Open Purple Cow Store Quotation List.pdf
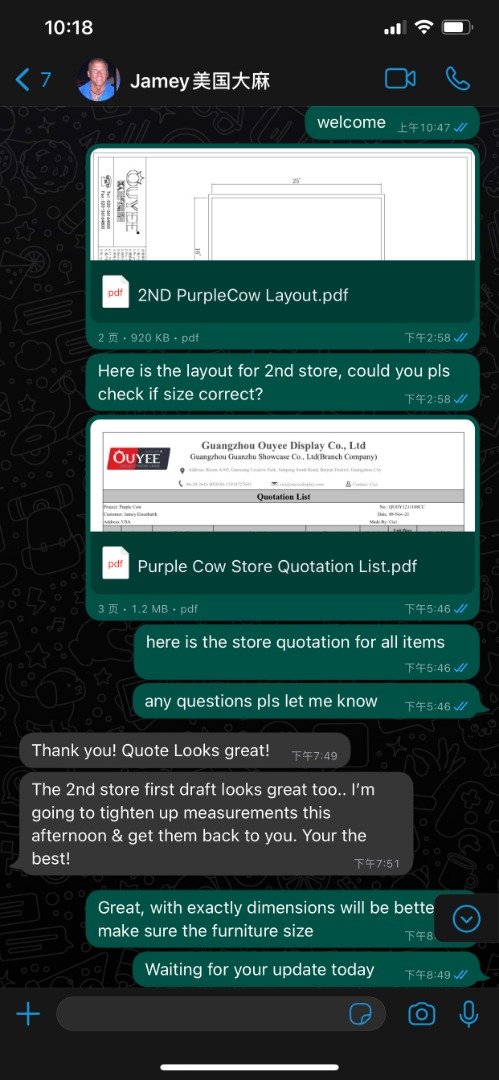499x1080 pixels. [283, 506]
